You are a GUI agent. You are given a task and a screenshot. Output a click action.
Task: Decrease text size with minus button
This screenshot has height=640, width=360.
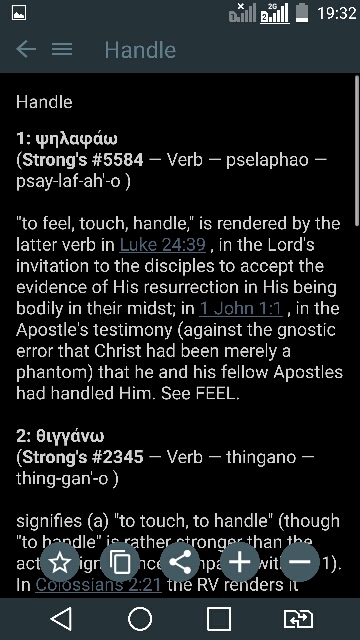point(300,563)
